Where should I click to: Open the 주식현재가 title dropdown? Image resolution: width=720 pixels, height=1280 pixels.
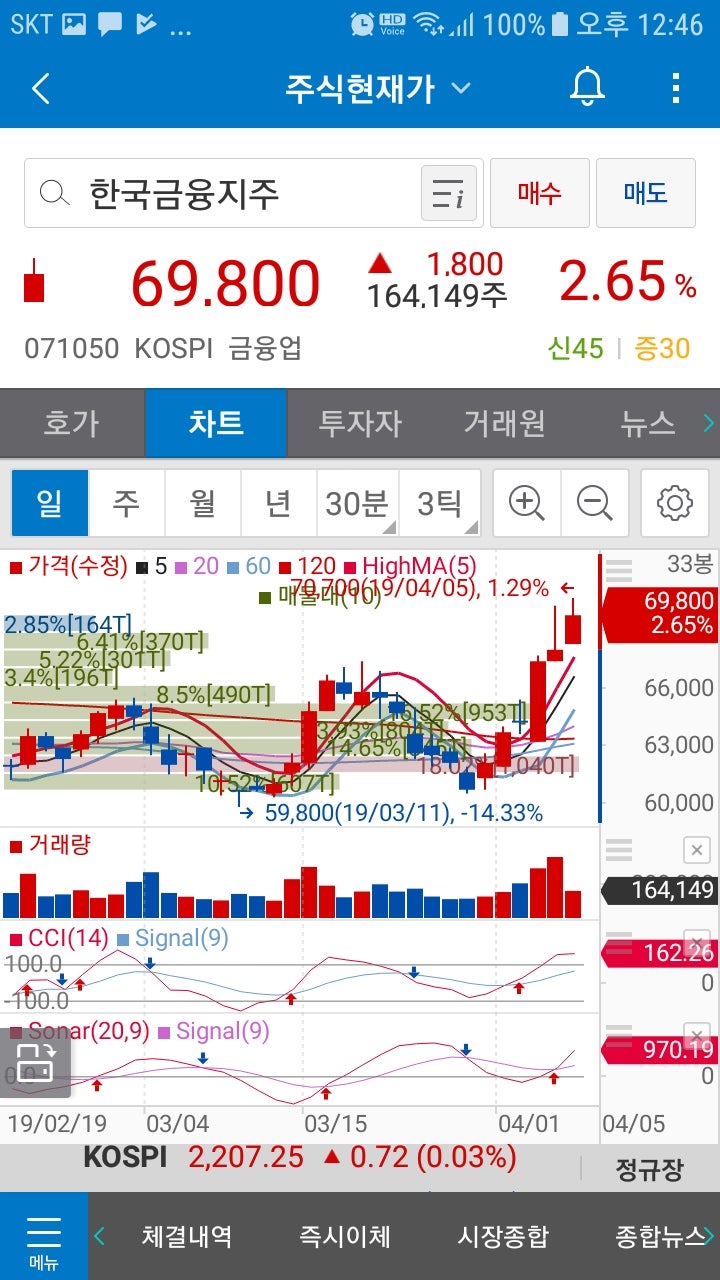point(459,88)
